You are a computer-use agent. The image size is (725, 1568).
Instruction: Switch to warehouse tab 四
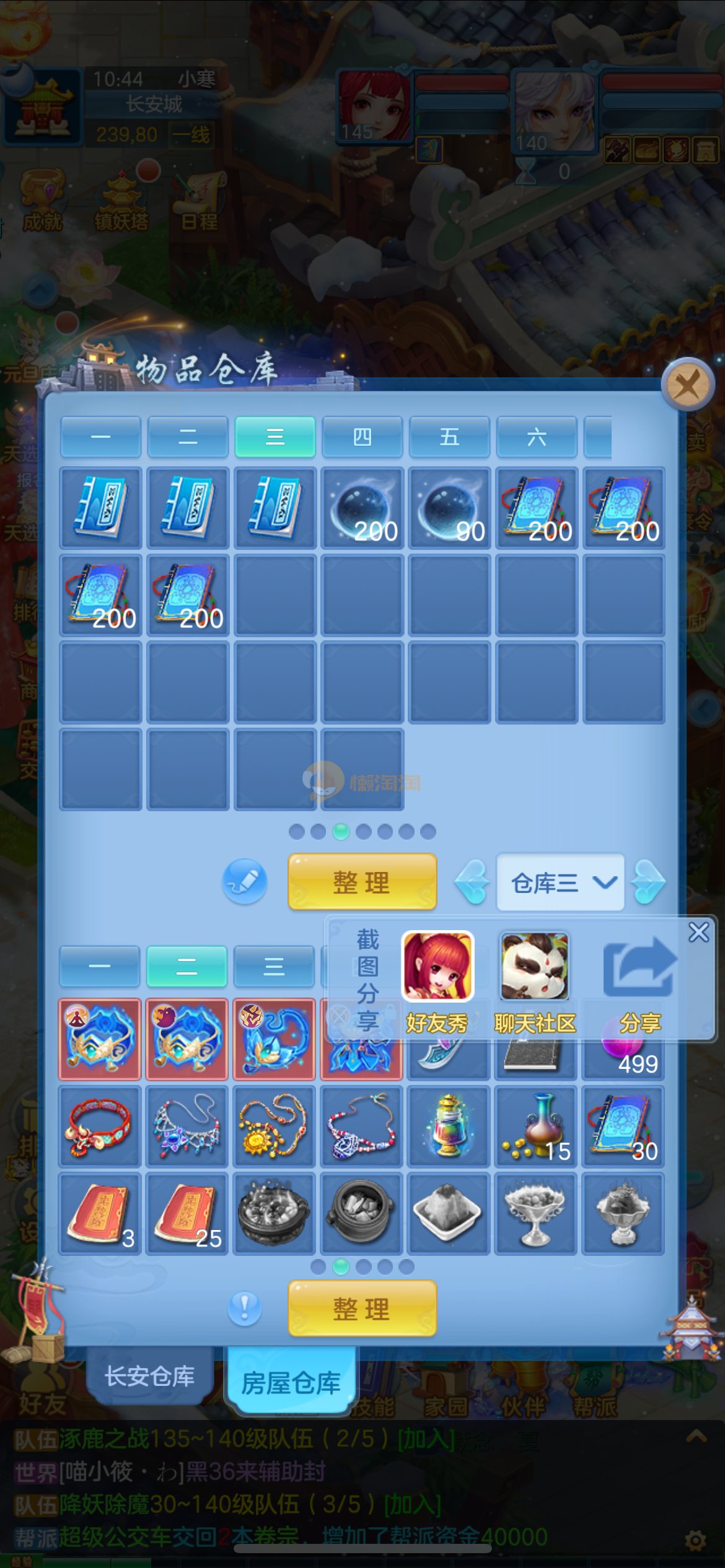(362, 437)
